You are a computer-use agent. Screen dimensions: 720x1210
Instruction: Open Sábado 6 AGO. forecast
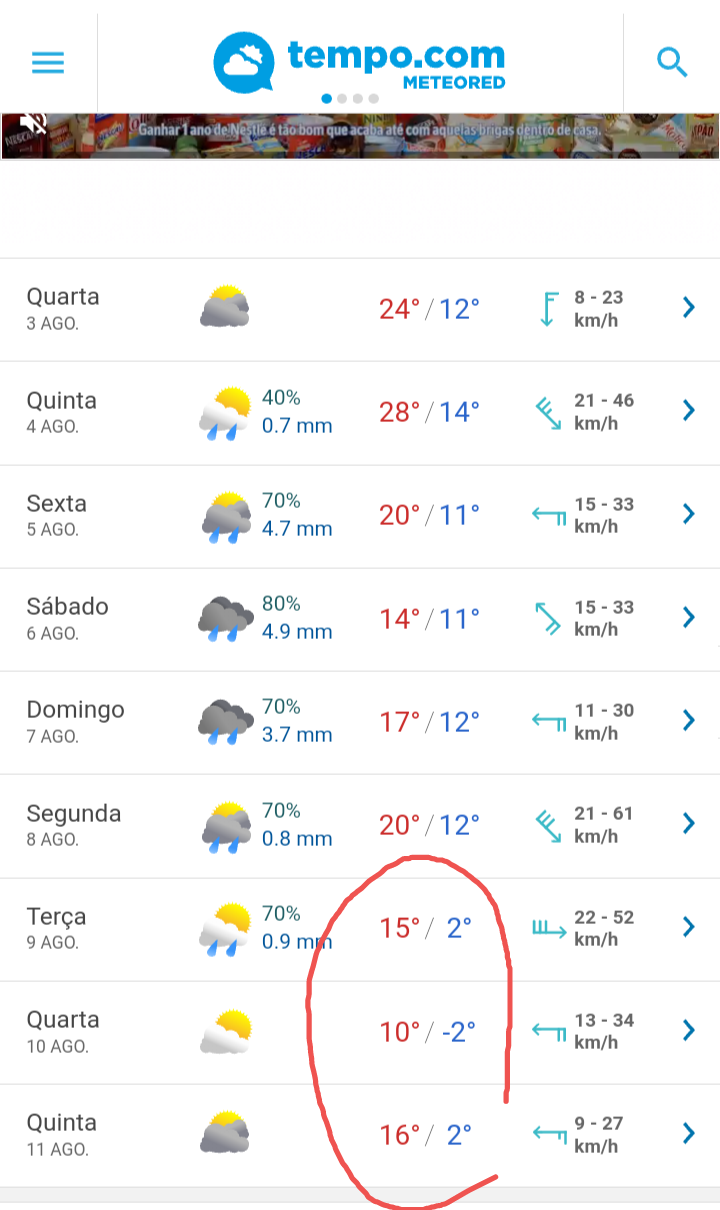coord(360,619)
